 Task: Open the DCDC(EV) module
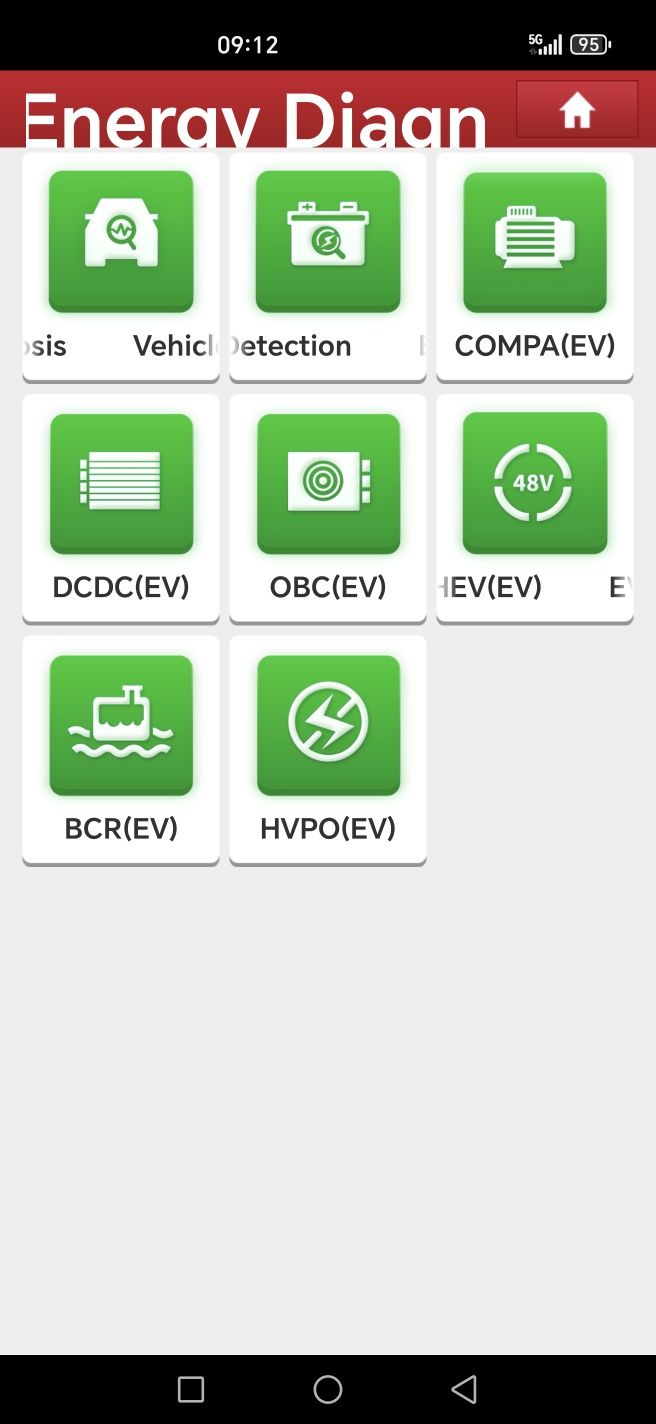121,507
